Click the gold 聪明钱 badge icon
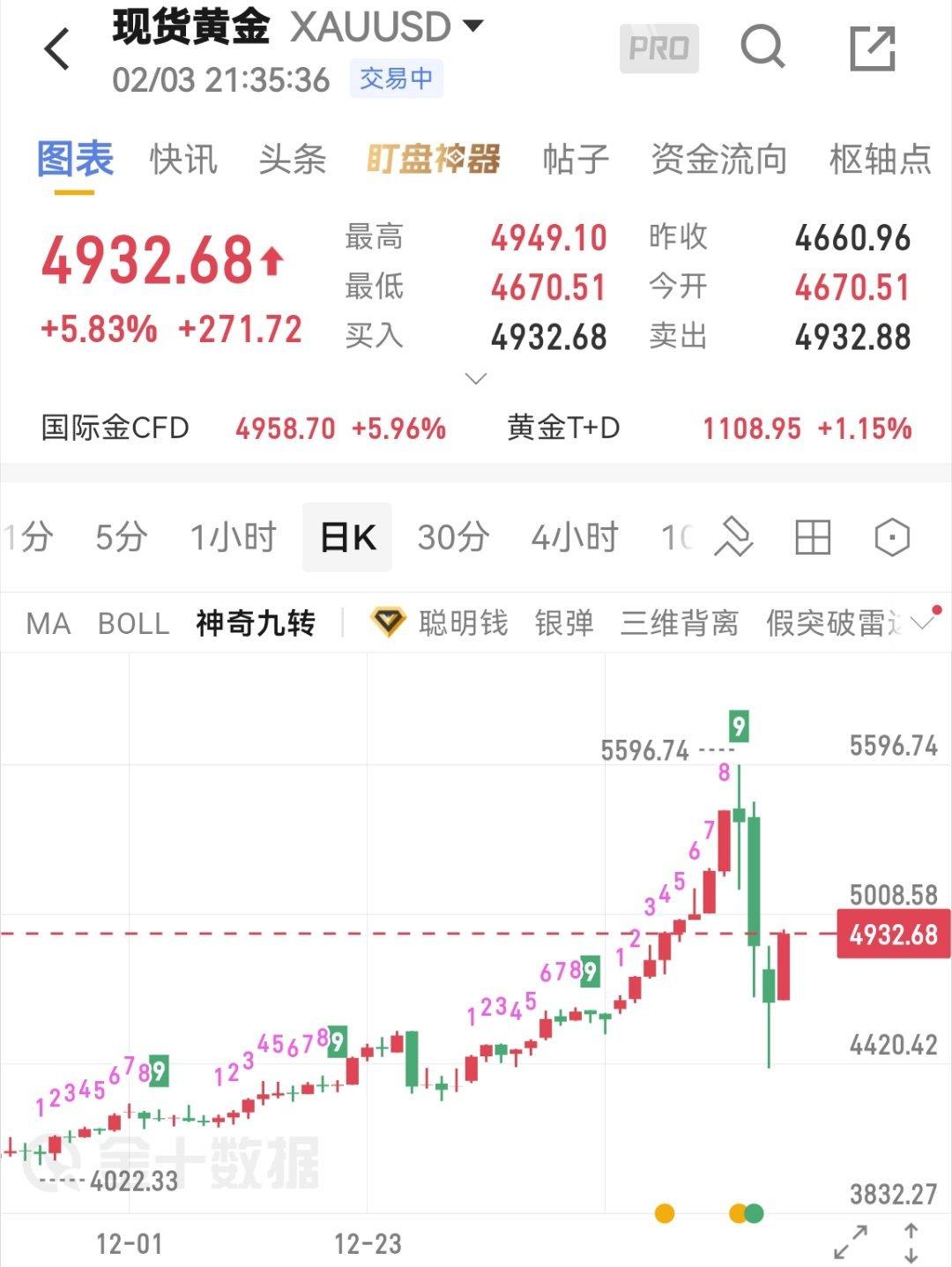Screen dimensions: 952x1267 click(386, 622)
